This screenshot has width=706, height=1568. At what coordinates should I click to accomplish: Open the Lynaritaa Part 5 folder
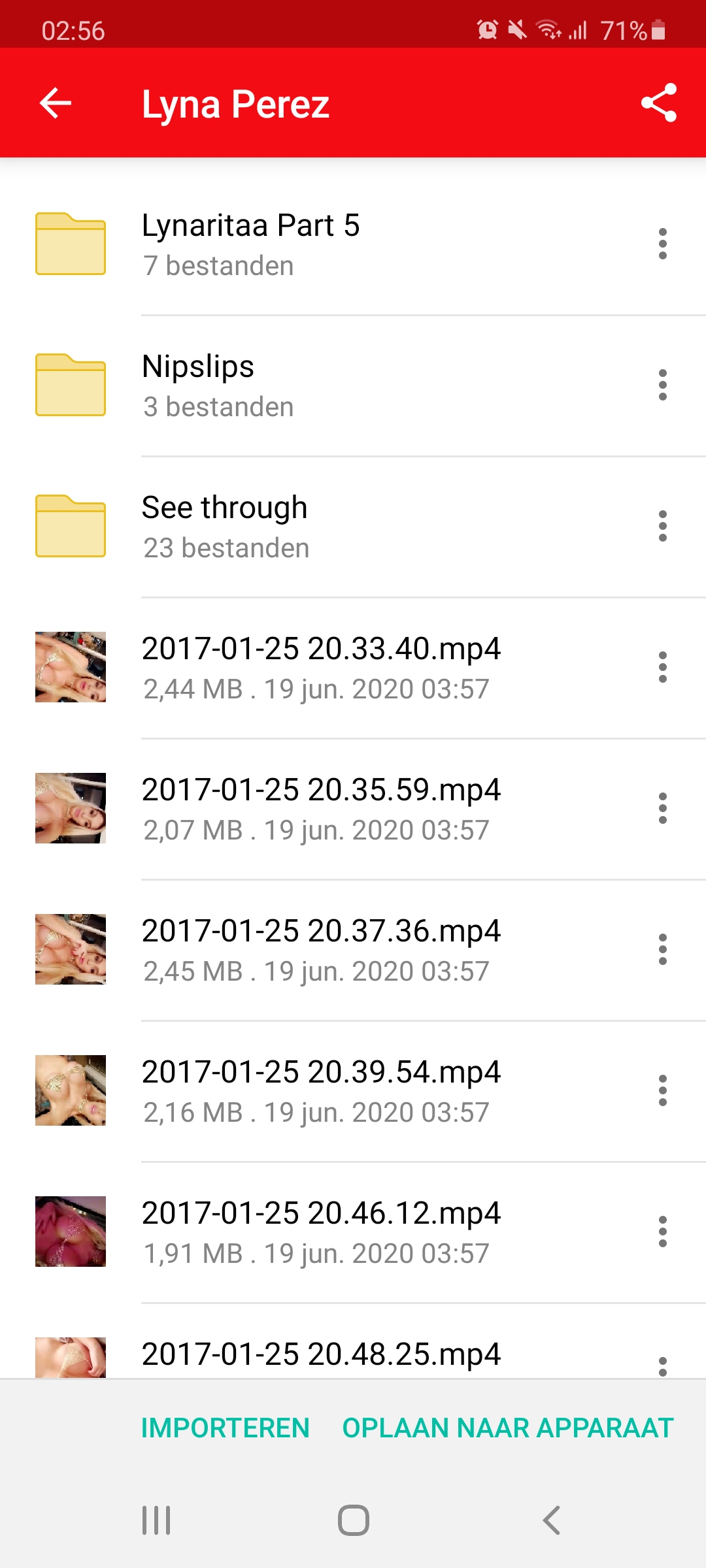pyautogui.click(x=251, y=244)
